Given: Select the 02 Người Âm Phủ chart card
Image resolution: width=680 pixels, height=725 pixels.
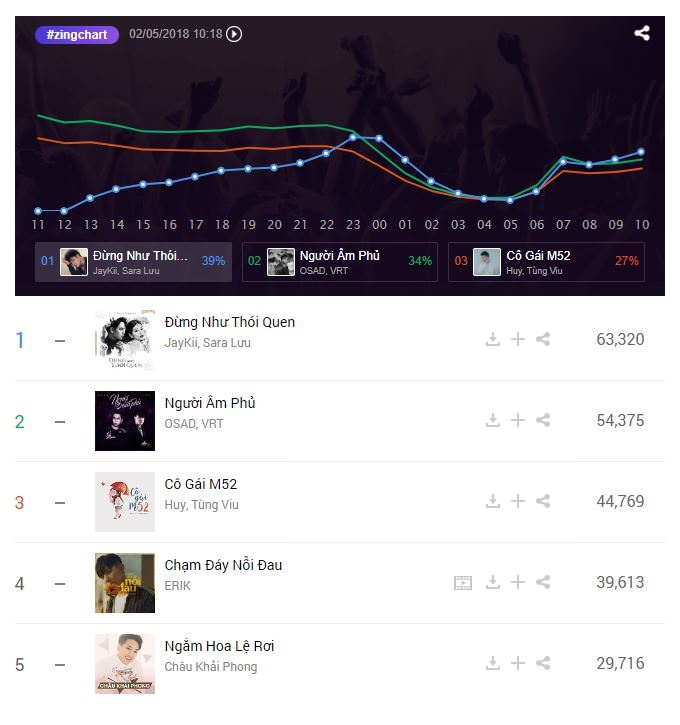Looking at the screenshot, I should [x=339, y=262].
